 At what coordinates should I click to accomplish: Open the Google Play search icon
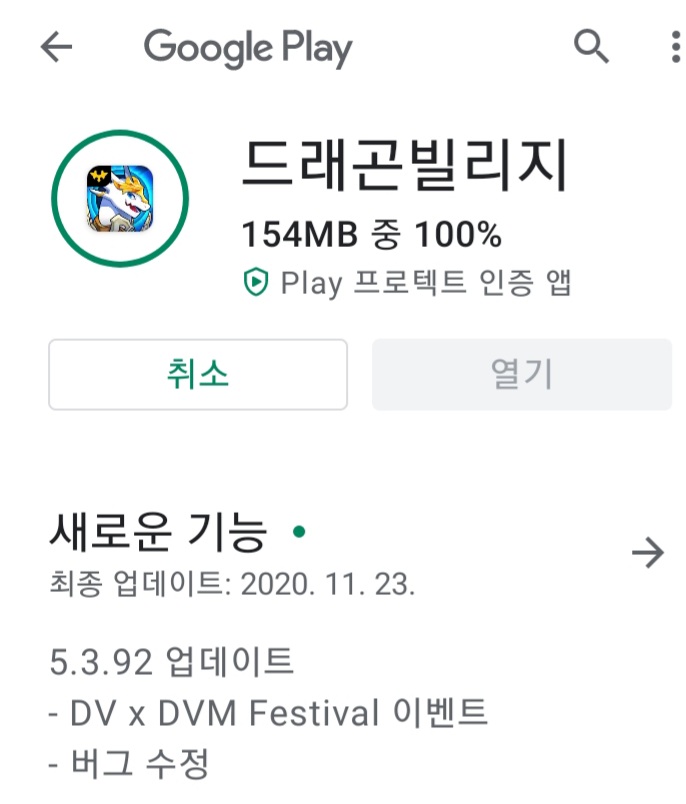591,47
